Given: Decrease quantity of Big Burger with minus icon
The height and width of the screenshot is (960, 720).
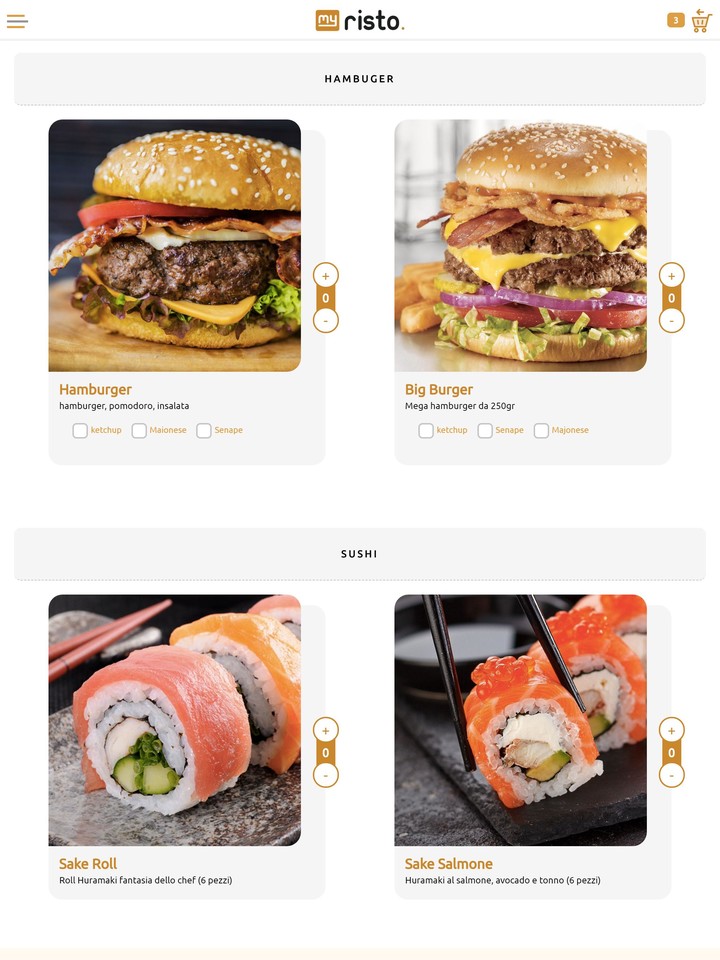Looking at the screenshot, I should (x=671, y=320).
